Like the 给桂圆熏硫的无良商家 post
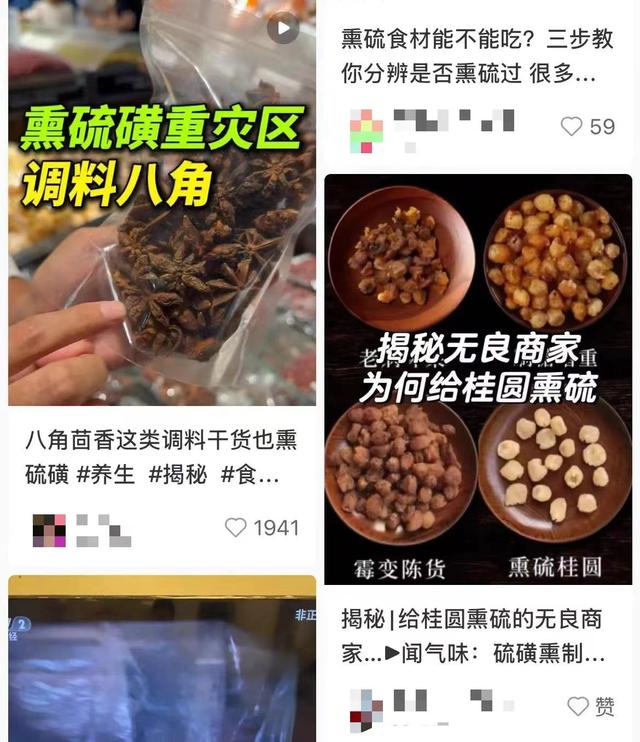The height and width of the screenshot is (742, 640). [578, 706]
